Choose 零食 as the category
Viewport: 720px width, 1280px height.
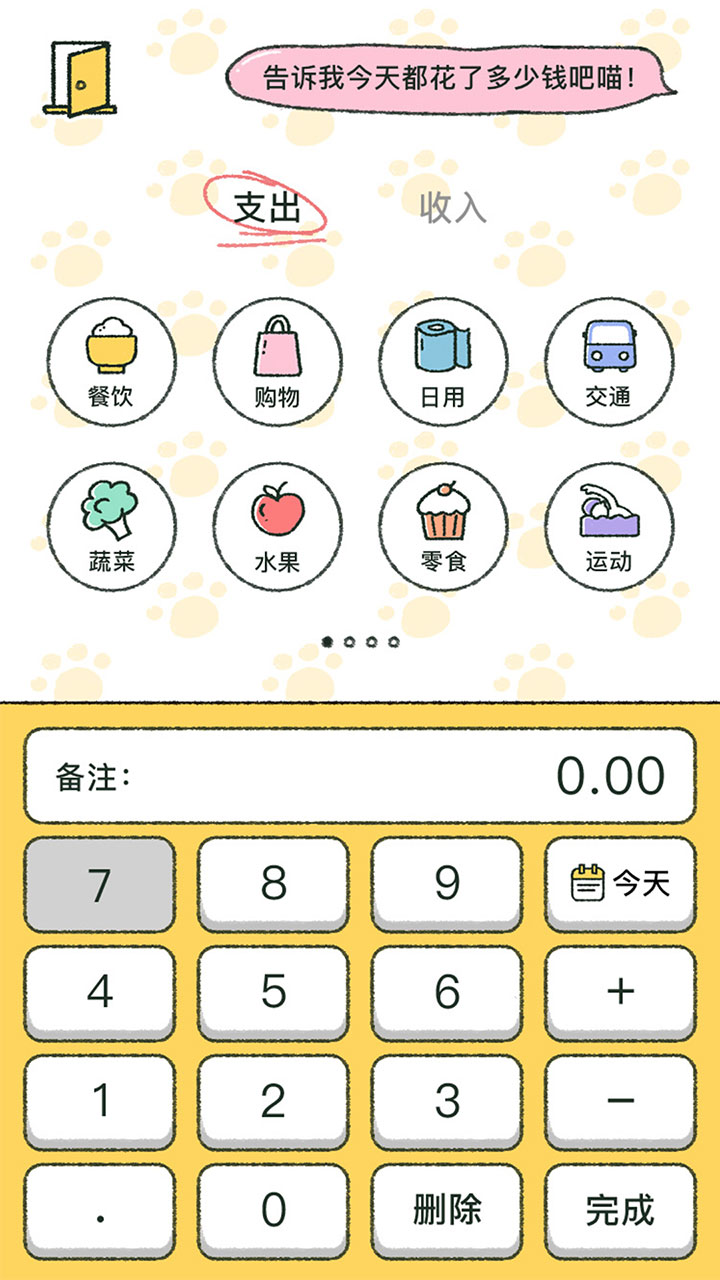(443, 526)
